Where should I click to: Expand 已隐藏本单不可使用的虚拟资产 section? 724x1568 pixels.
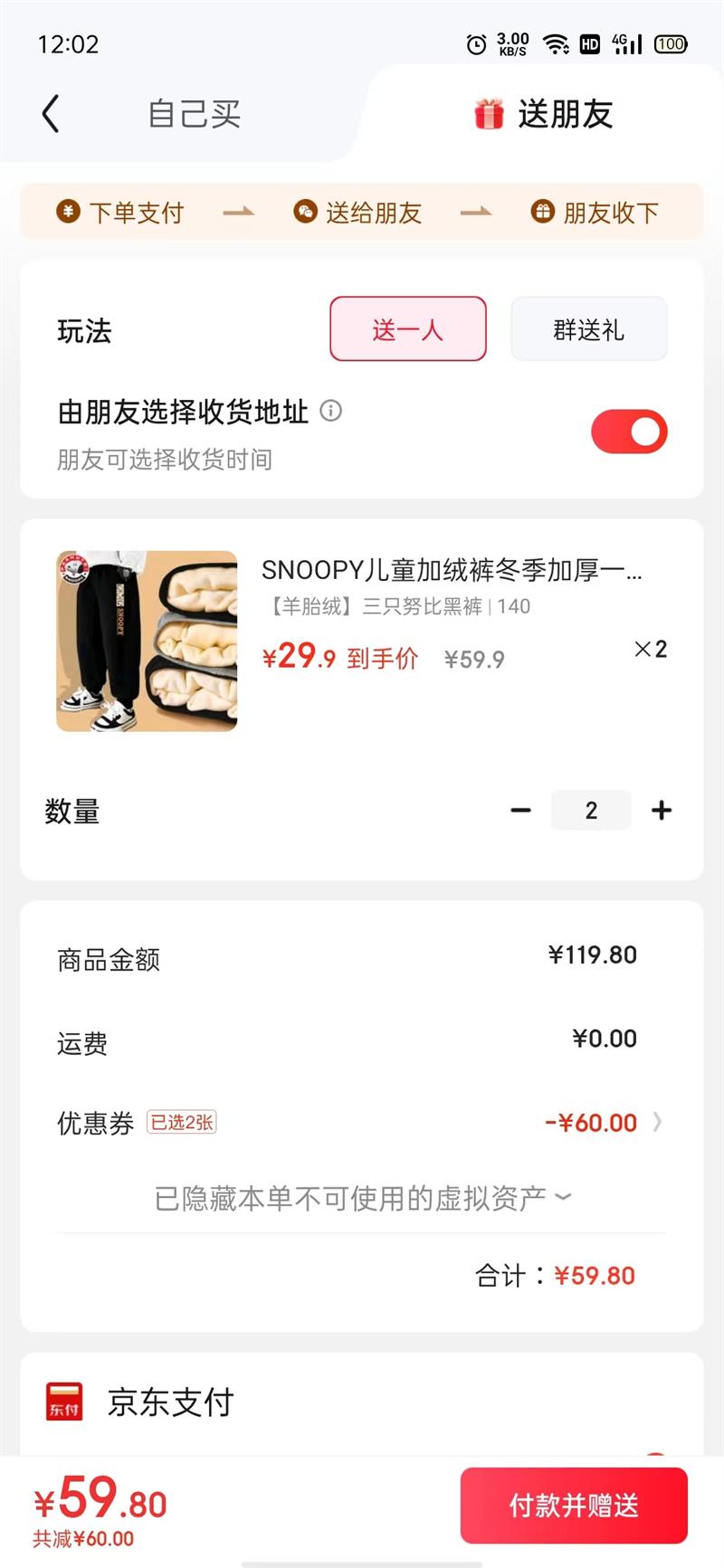tap(362, 1196)
